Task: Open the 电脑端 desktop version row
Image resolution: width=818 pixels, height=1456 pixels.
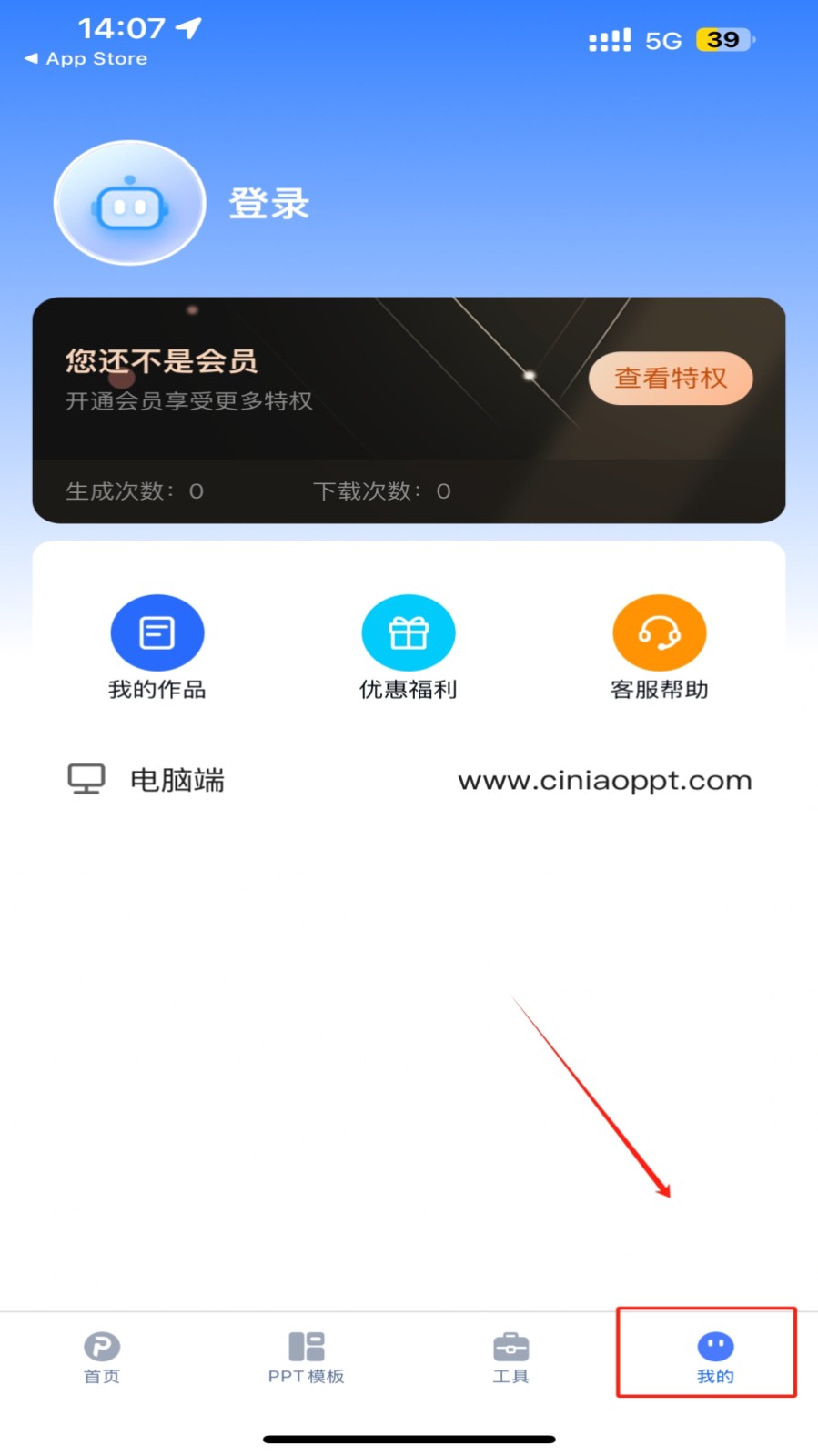Action: (409, 780)
